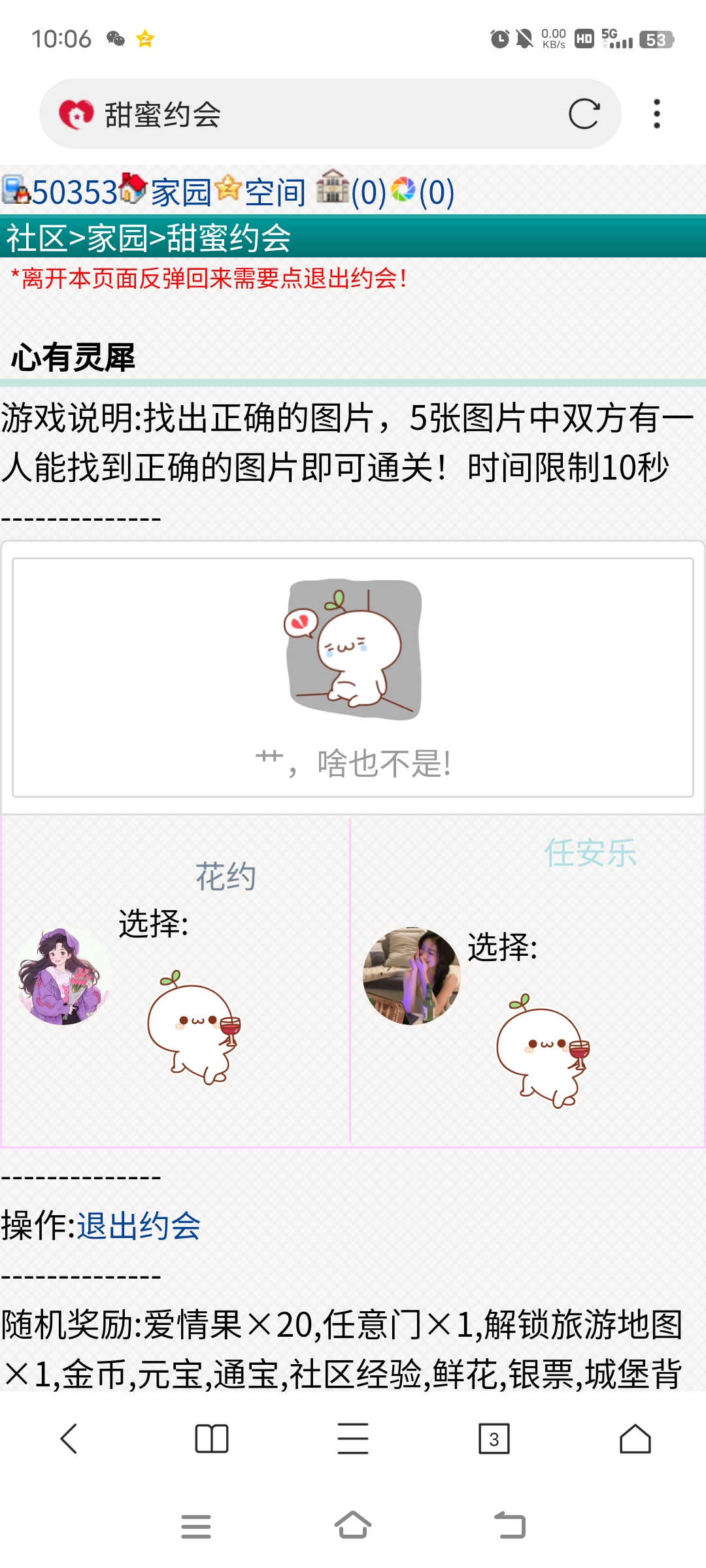Reload the page with the refresh icon
The width and height of the screenshot is (706, 1568).
click(x=584, y=114)
